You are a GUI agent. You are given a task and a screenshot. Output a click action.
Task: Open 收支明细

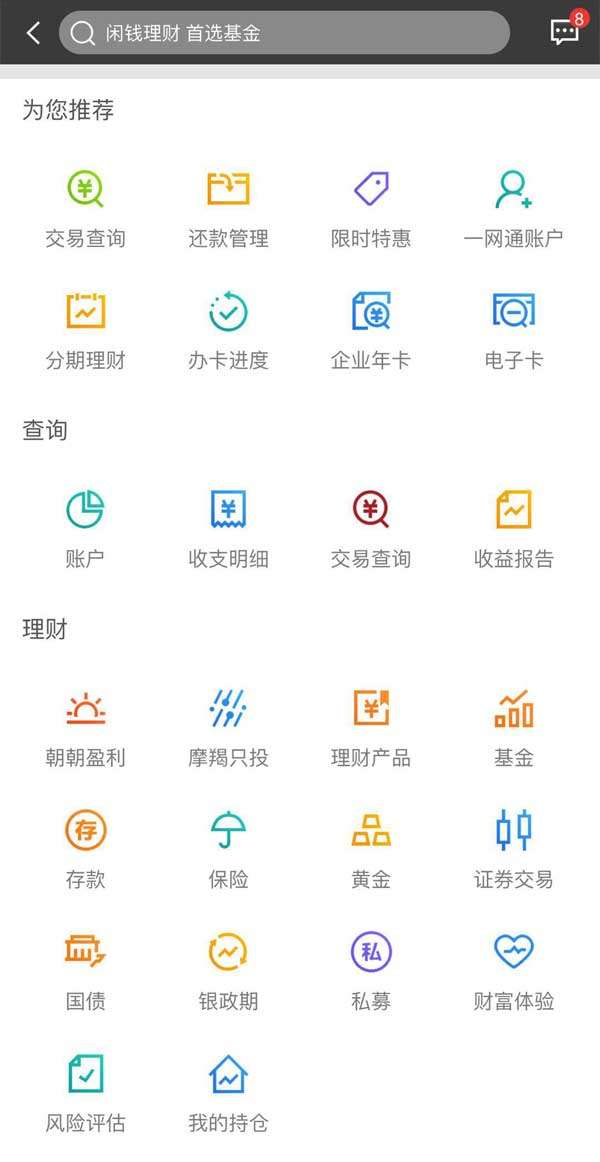click(x=228, y=528)
